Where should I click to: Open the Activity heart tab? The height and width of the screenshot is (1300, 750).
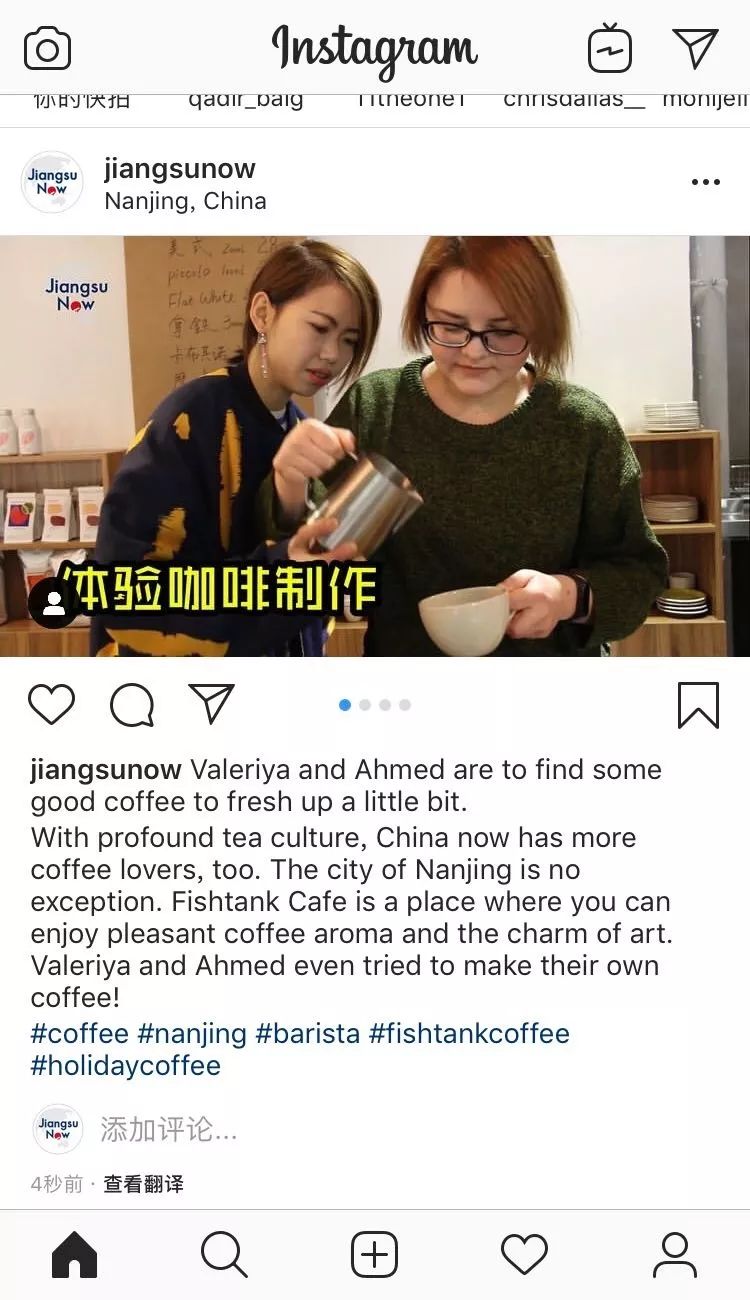click(x=524, y=1254)
